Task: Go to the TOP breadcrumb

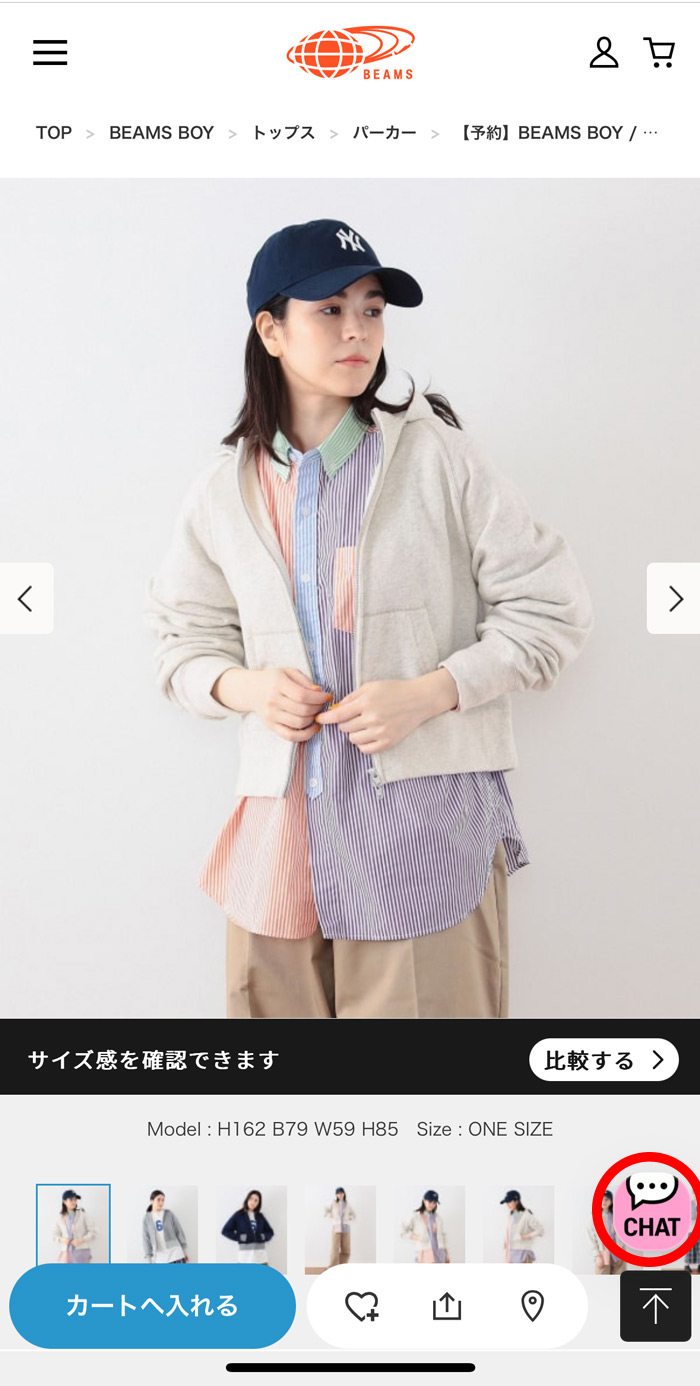Action: point(54,133)
